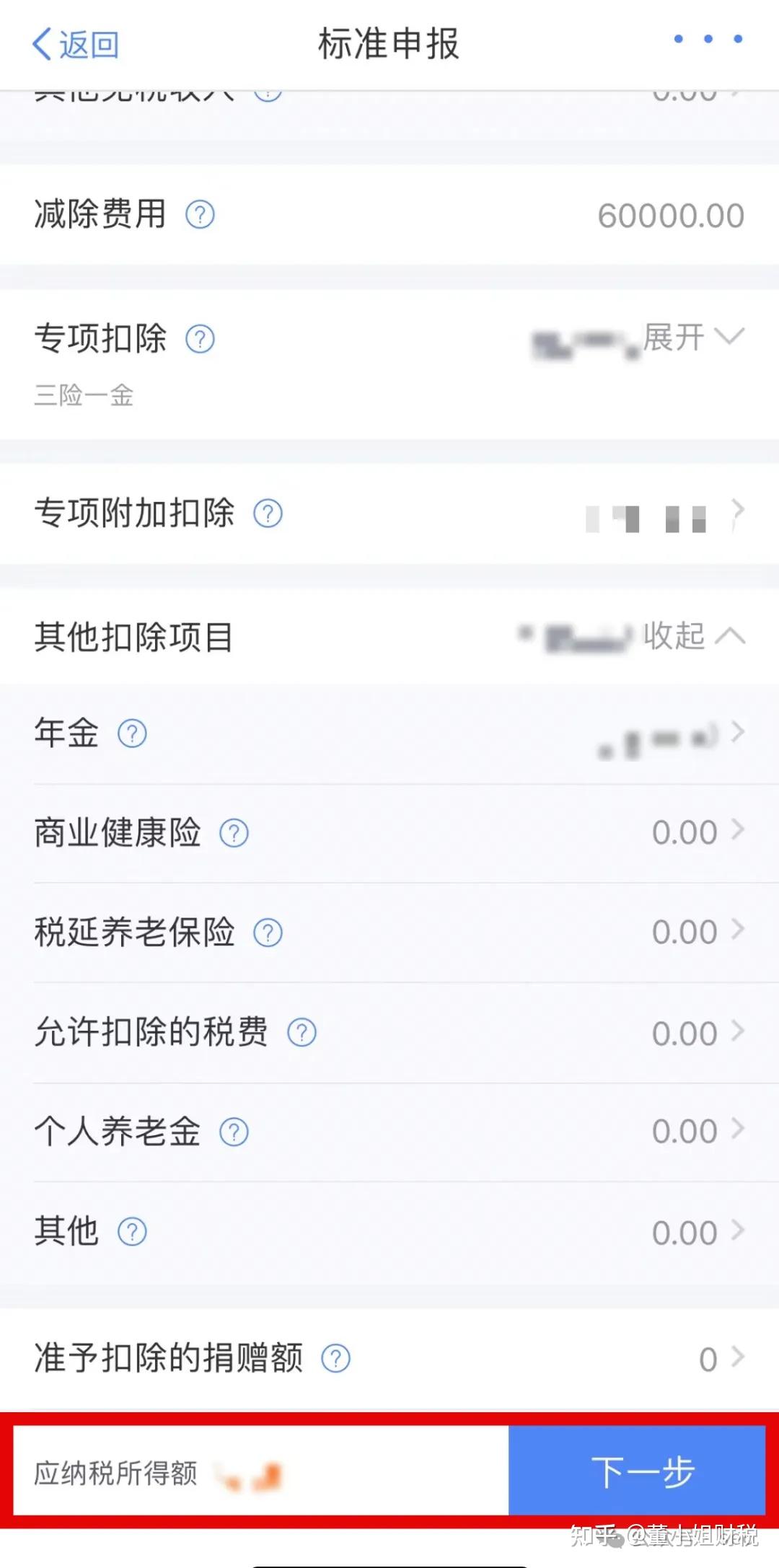Open the help icon beside 专项扣除
779x1568 pixels.
coord(200,339)
